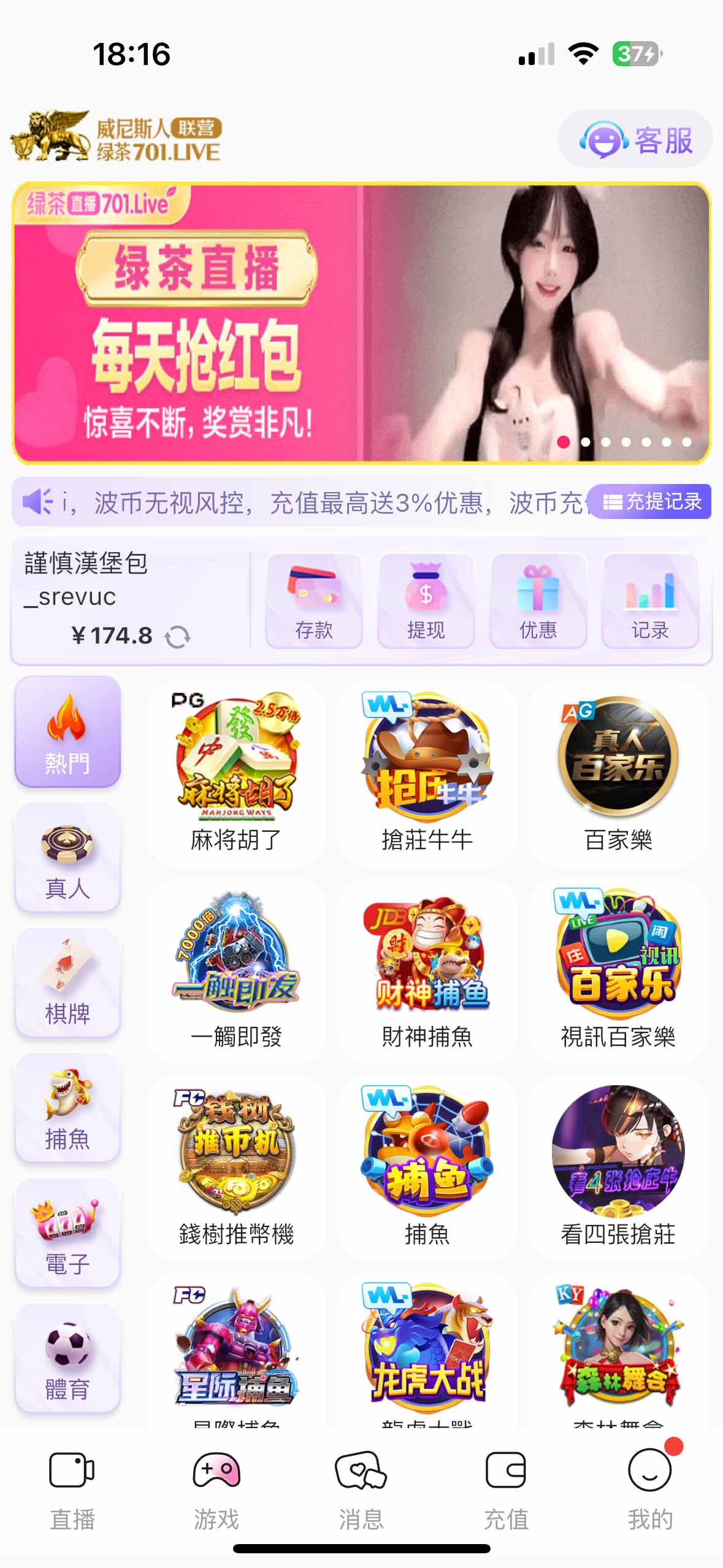This screenshot has width=723, height=1568.
Task: Open the 財神捕魚 game
Action: [x=427, y=970]
